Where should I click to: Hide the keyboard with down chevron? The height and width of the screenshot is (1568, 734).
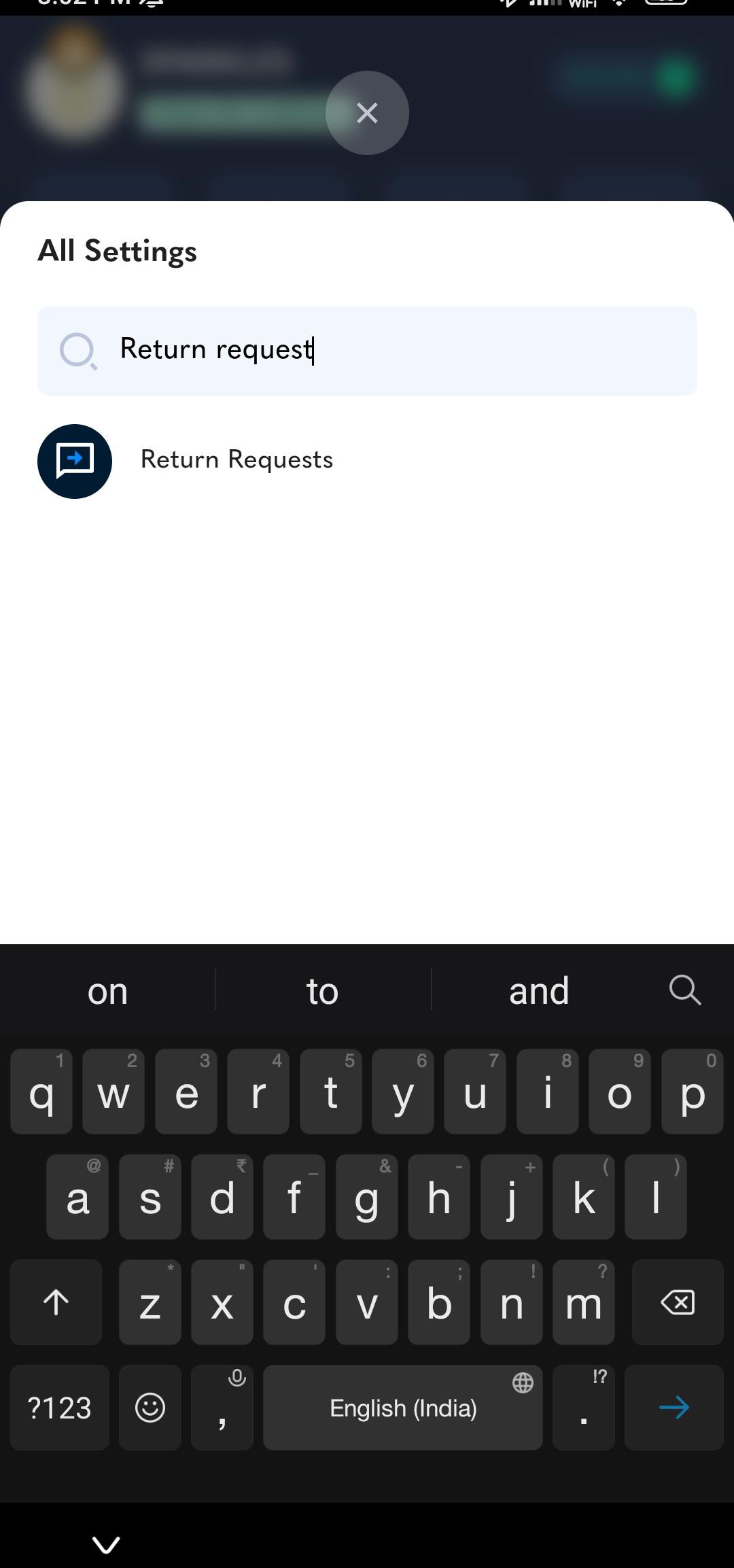point(106,1544)
